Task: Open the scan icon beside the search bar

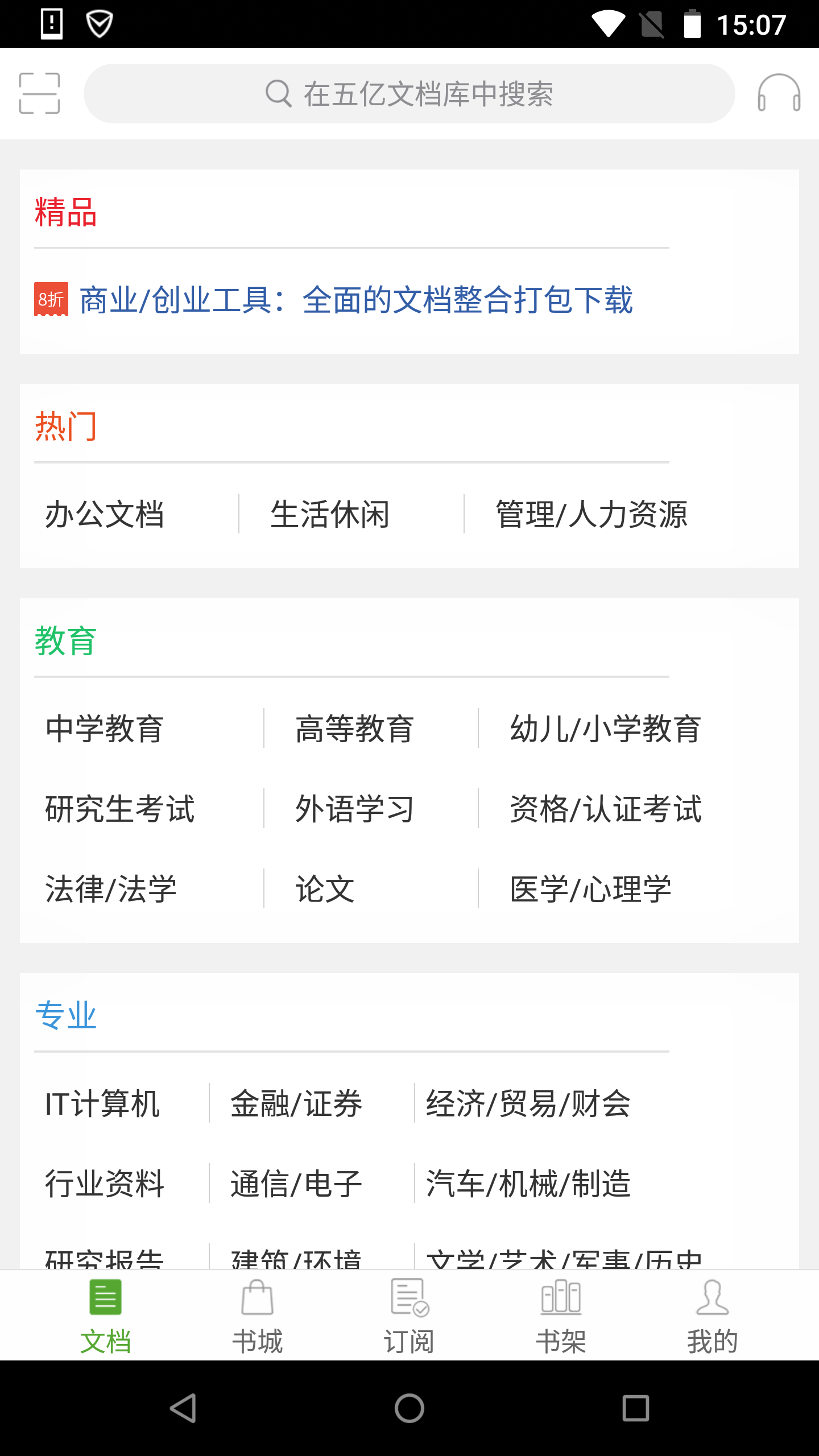Action: click(39, 93)
